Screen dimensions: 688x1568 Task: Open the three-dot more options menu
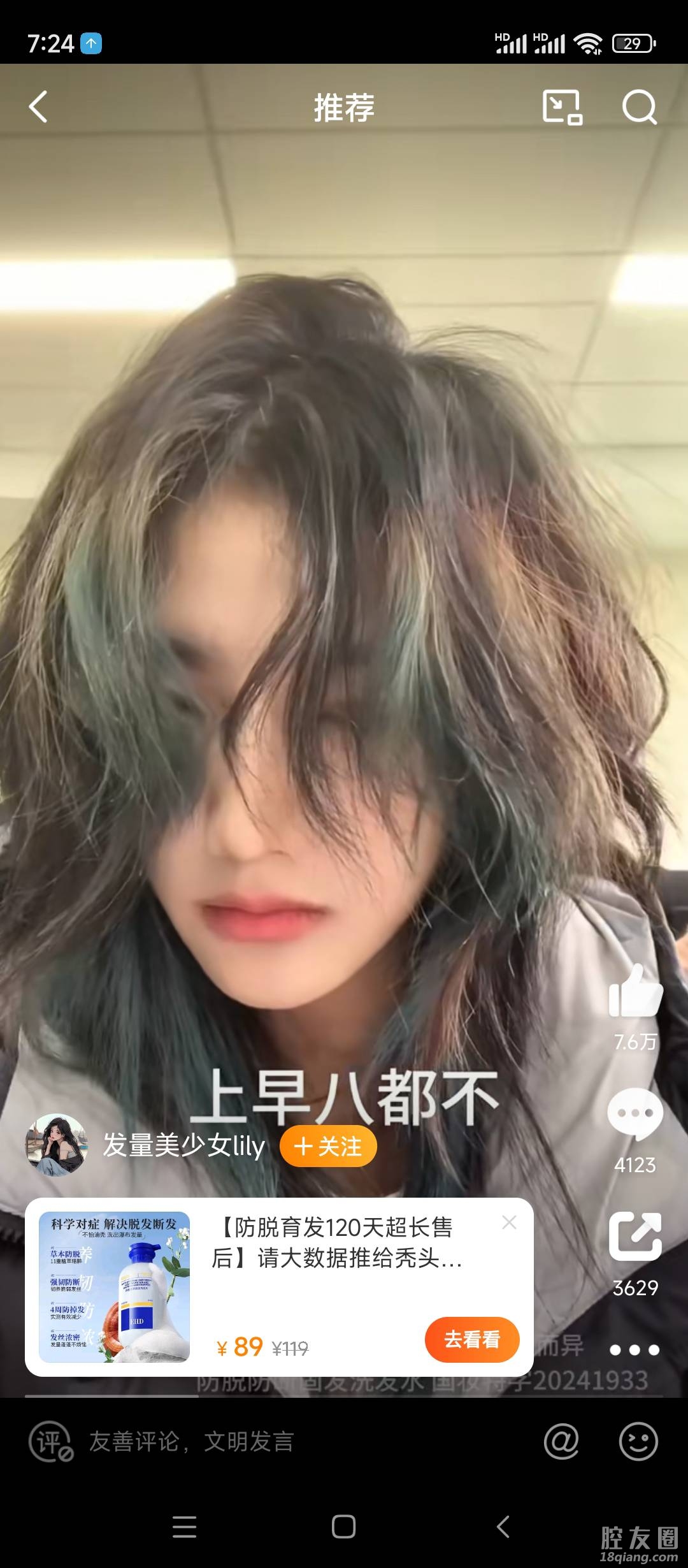pos(634,1350)
